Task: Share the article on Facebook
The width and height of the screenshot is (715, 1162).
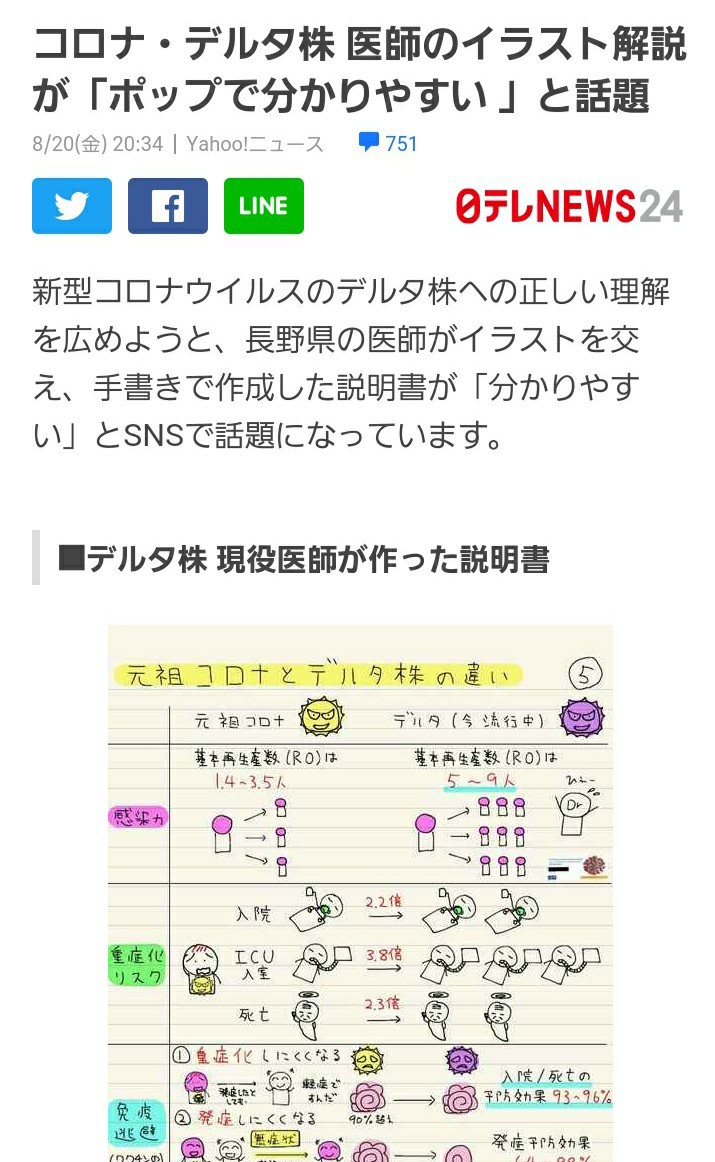Action: click(x=167, y=206)
